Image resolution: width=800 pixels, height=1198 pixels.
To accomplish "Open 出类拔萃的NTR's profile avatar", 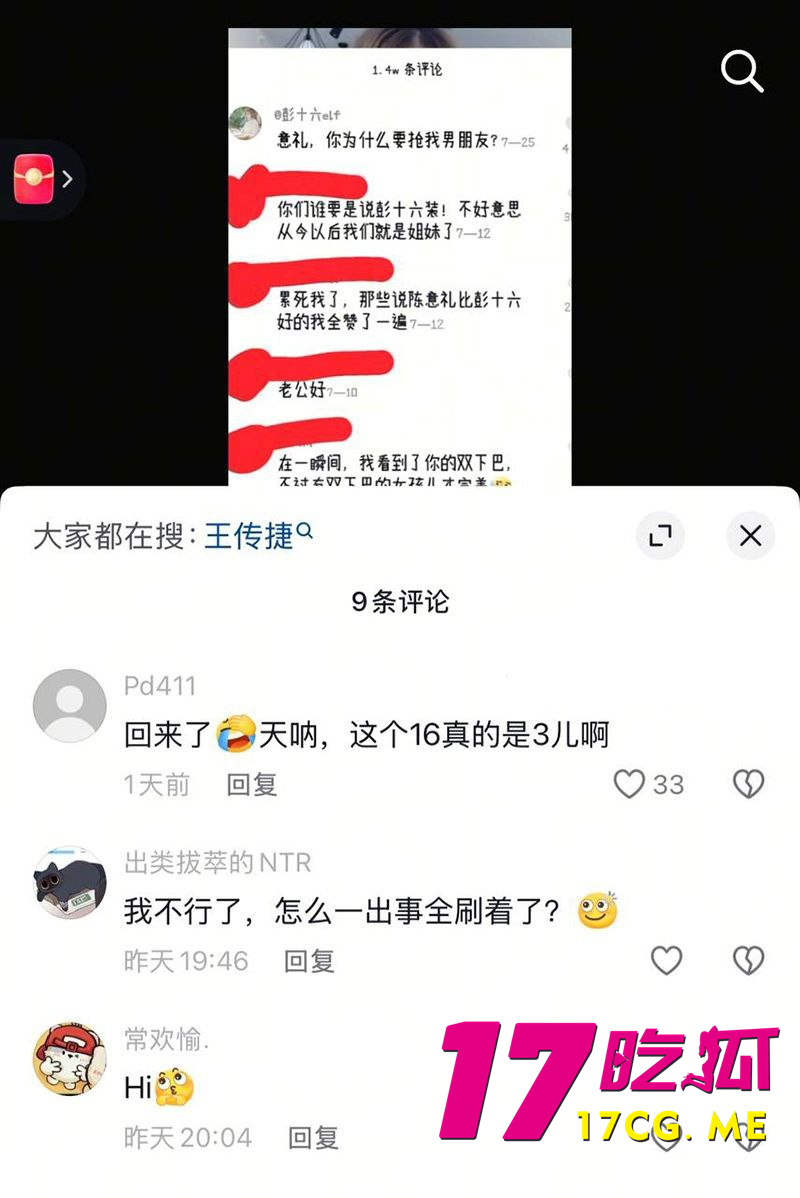I will tap(70, 882).
